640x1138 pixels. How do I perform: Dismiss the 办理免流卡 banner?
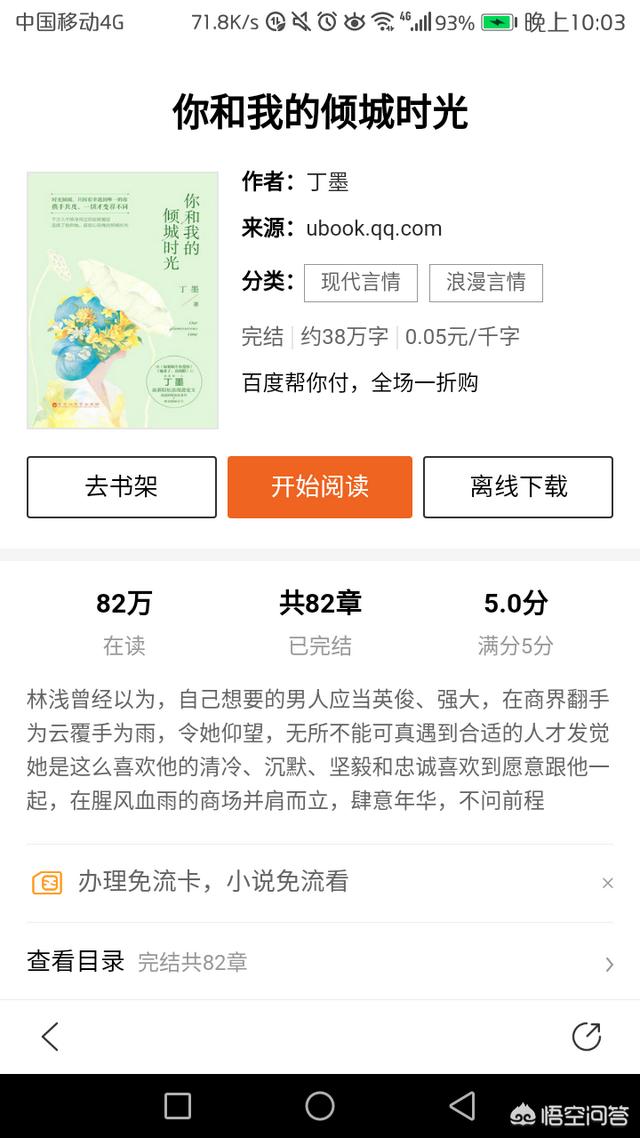coord(607,883)
